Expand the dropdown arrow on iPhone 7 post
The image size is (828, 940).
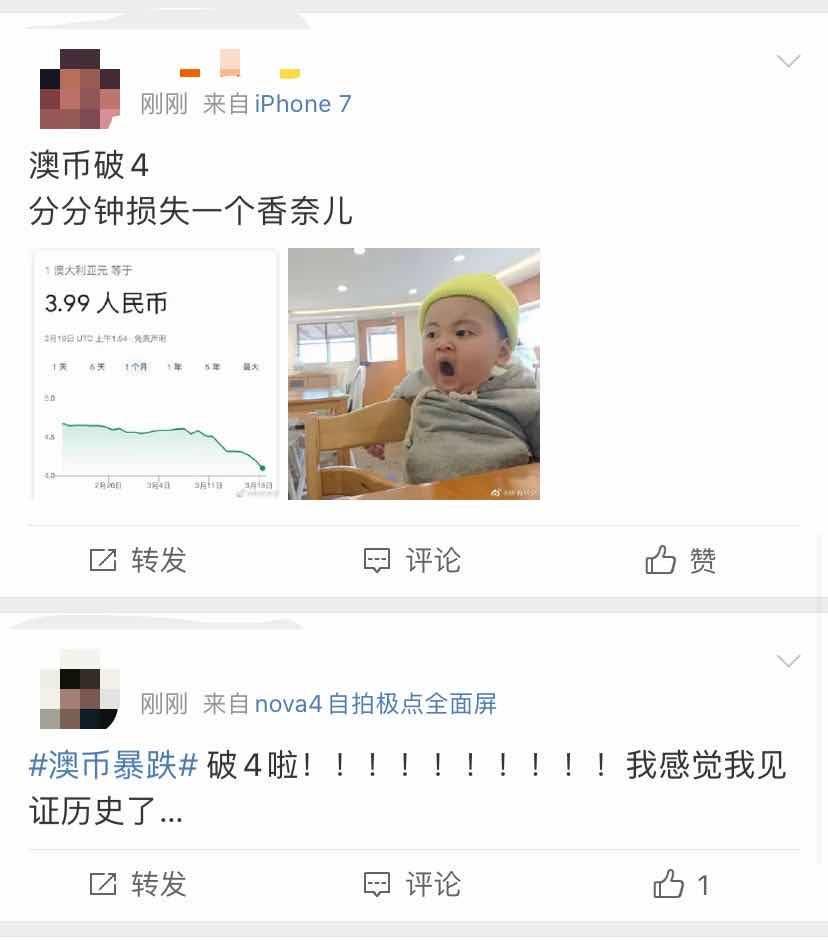point(788,62)
